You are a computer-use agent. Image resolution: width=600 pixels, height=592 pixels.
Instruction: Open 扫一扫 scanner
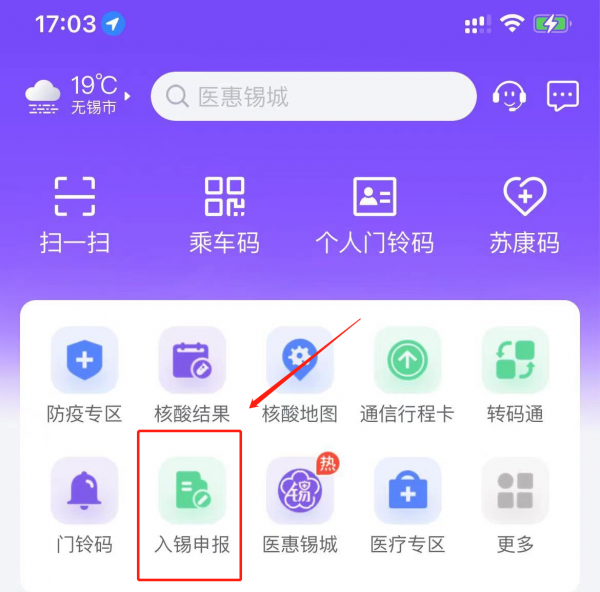(74, 214)
